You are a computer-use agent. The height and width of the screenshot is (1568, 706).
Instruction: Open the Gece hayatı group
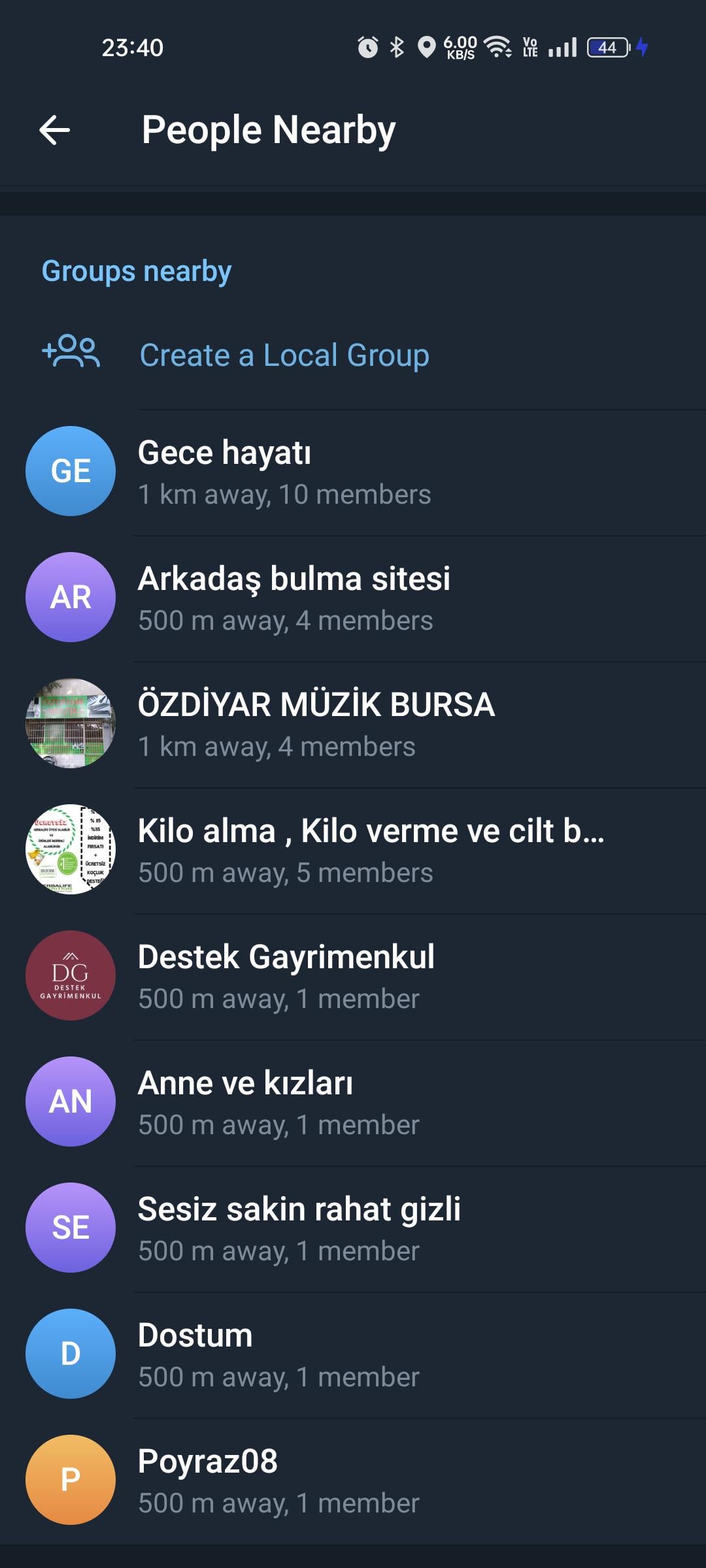tap(284, 472)
